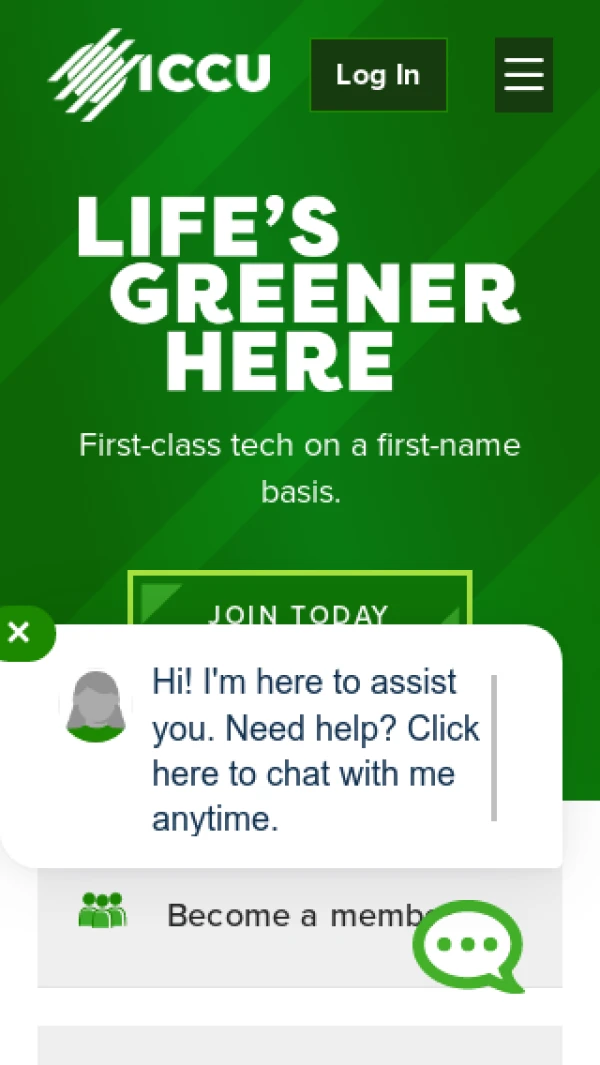
Task: Tap the Log In button
Action: pos(378,75)
